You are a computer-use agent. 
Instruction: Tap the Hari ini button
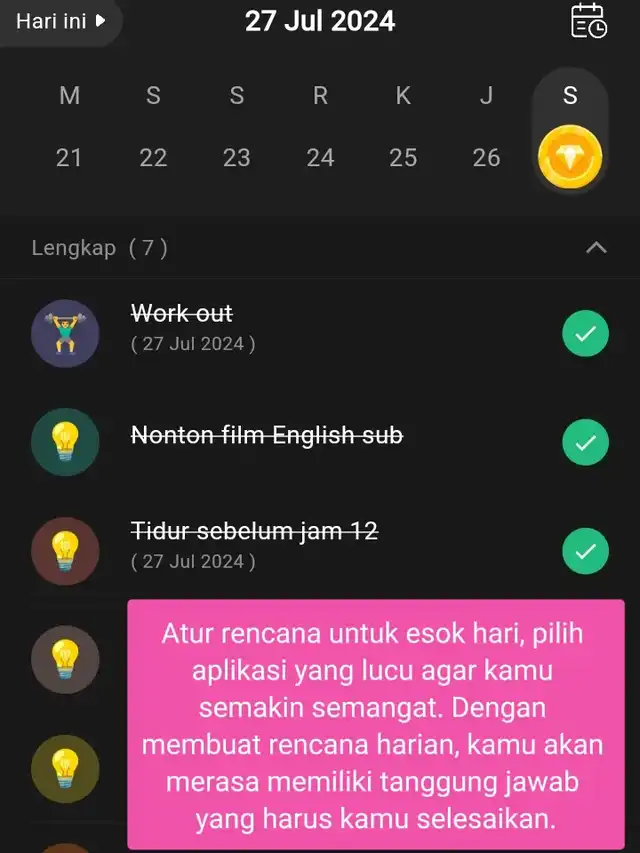point(59,21)
